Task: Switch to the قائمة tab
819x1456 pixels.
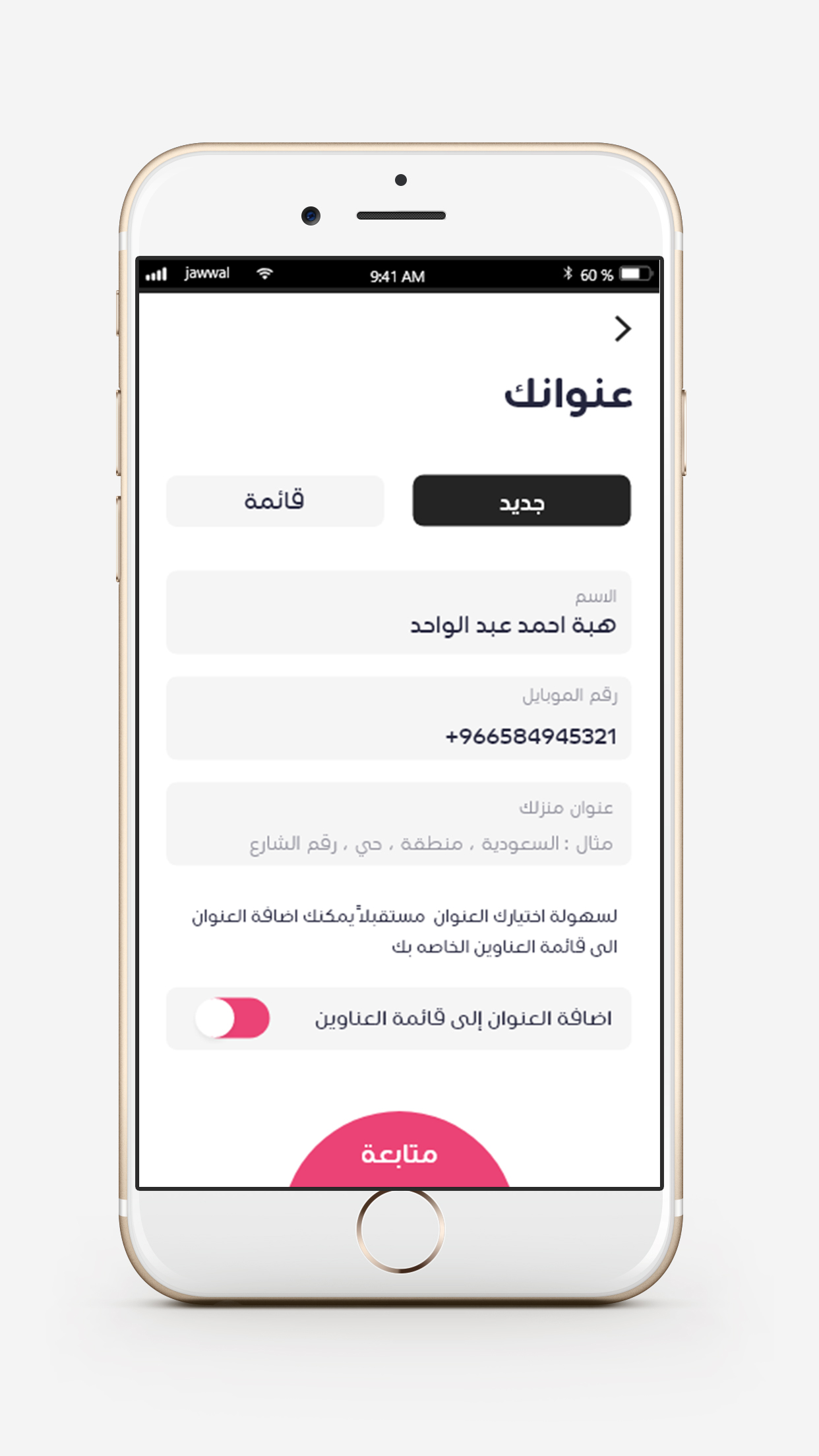Action: [275, 501]
